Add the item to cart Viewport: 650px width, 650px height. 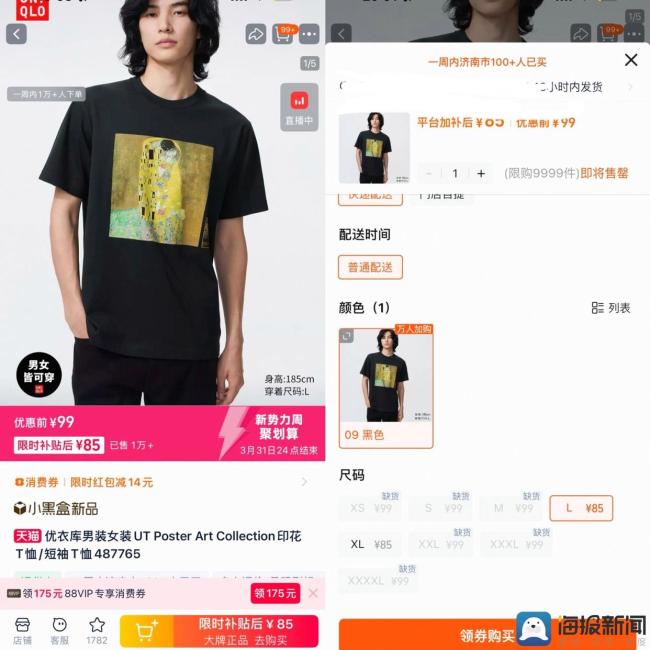point(147,631)
